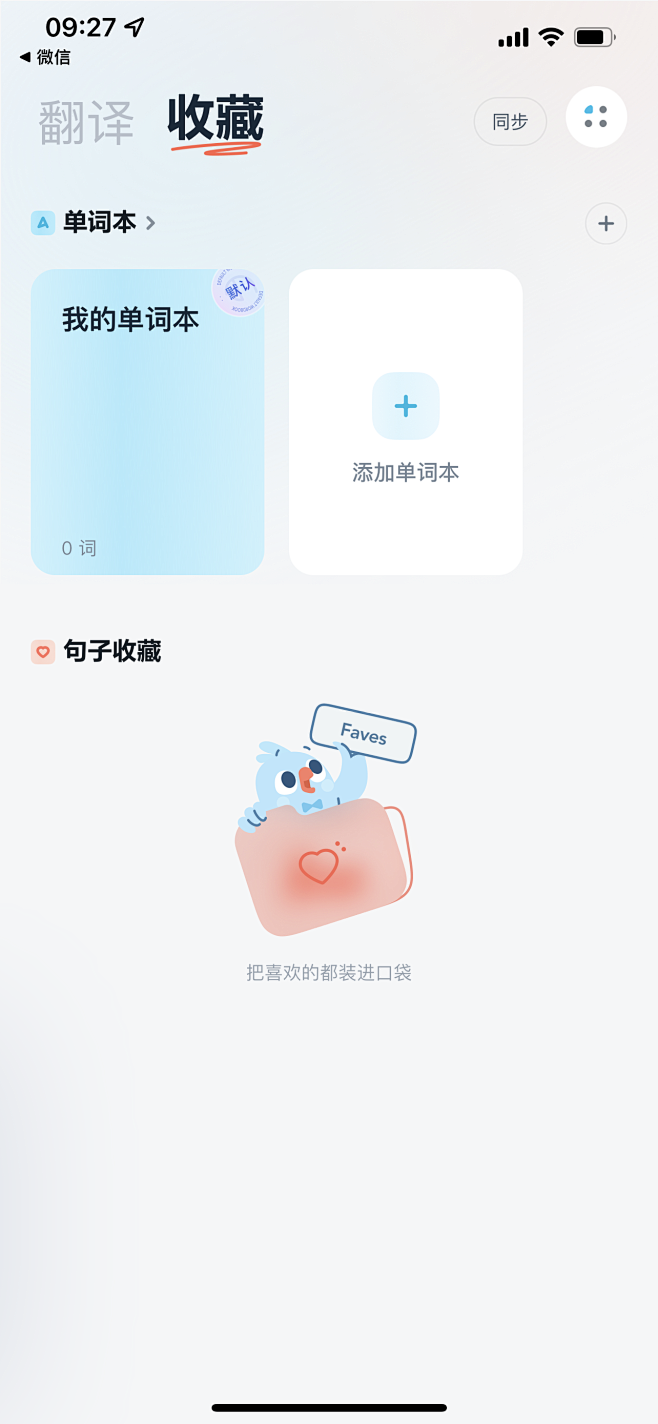Open the 我的单词本 card
Image resolution: width=658 pixels, height=1424 pixels.
click(x=148, y=422)
